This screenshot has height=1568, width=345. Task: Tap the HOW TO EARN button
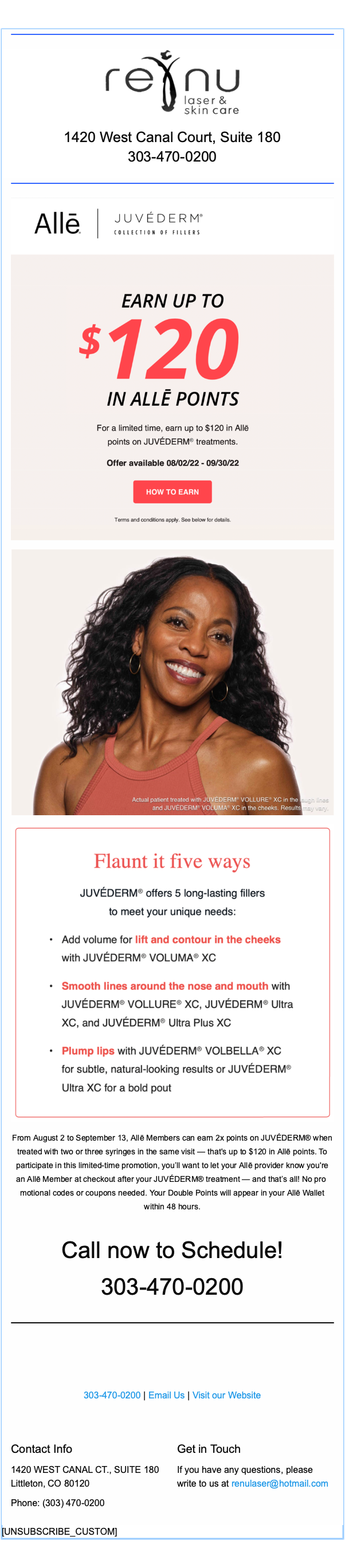point(172,491)
